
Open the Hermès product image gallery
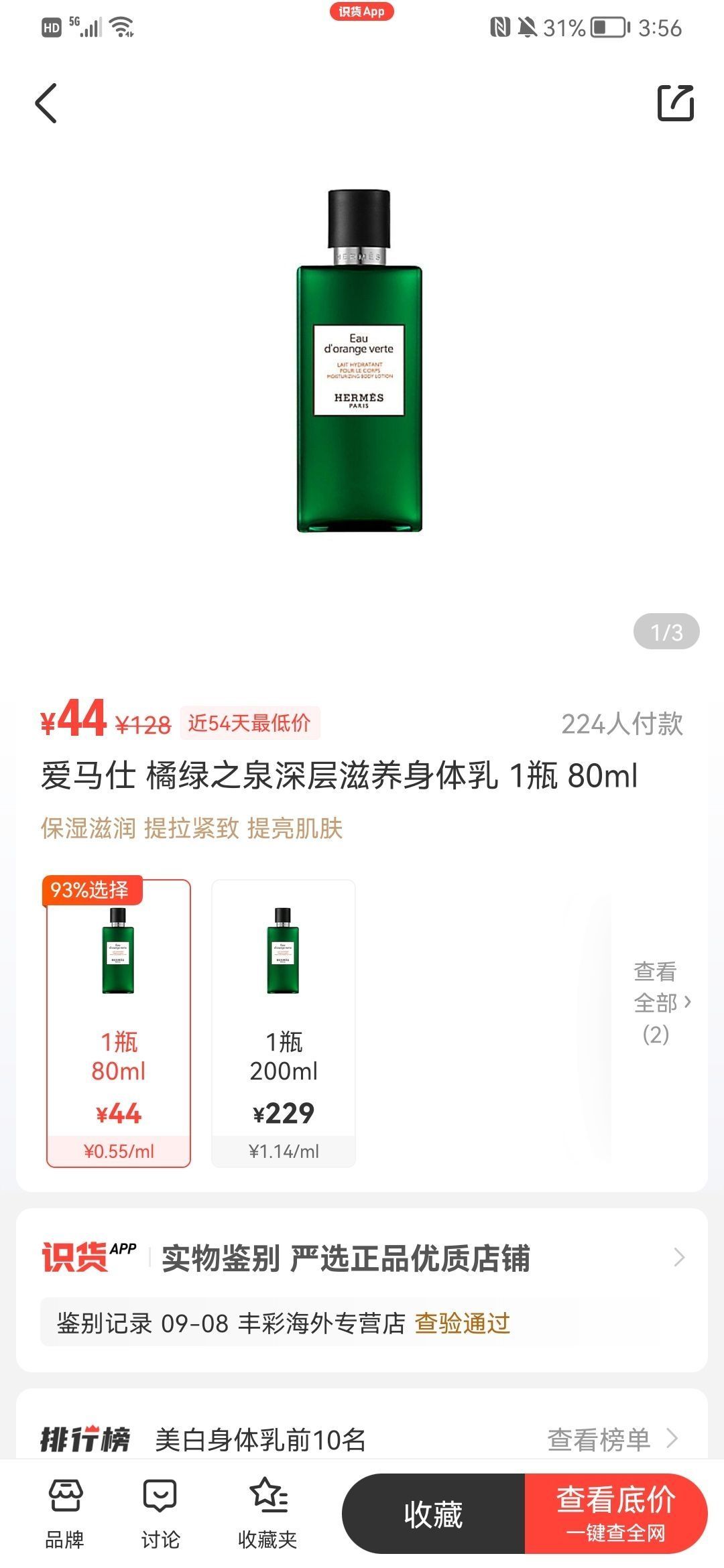(360, 362)
